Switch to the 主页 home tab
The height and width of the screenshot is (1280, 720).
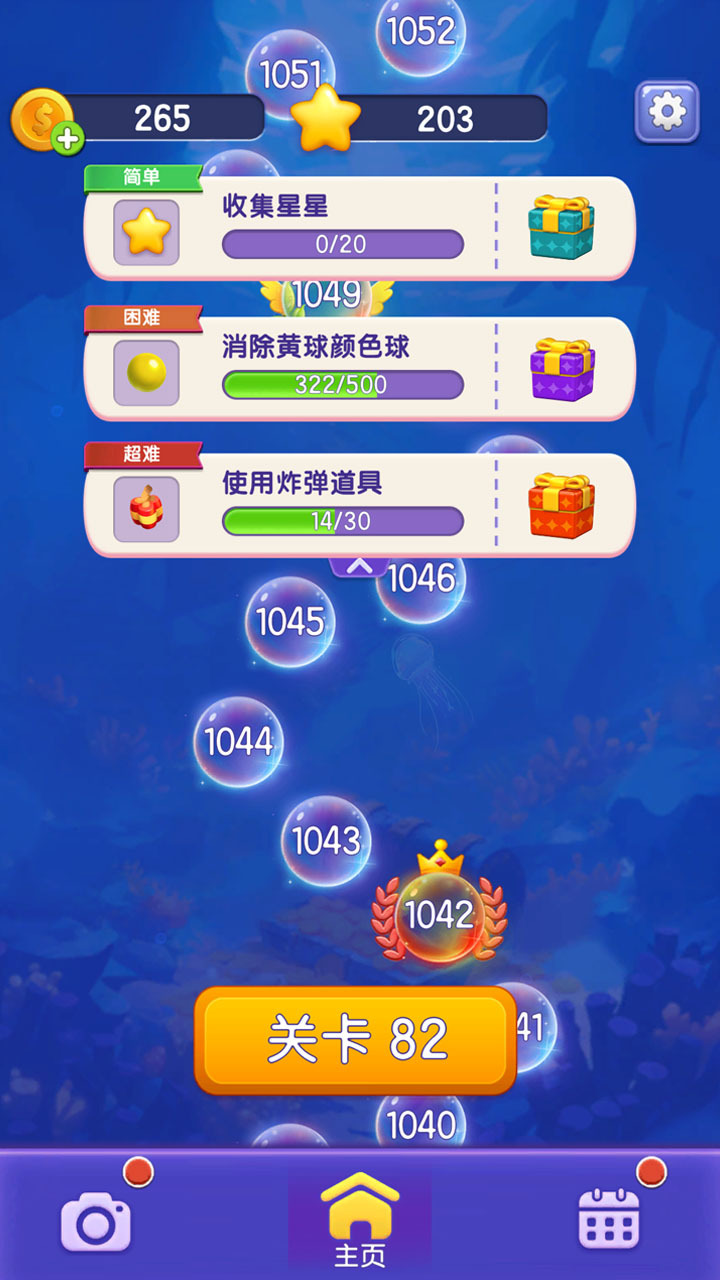pyautogui.click(x=360, y=1218)
